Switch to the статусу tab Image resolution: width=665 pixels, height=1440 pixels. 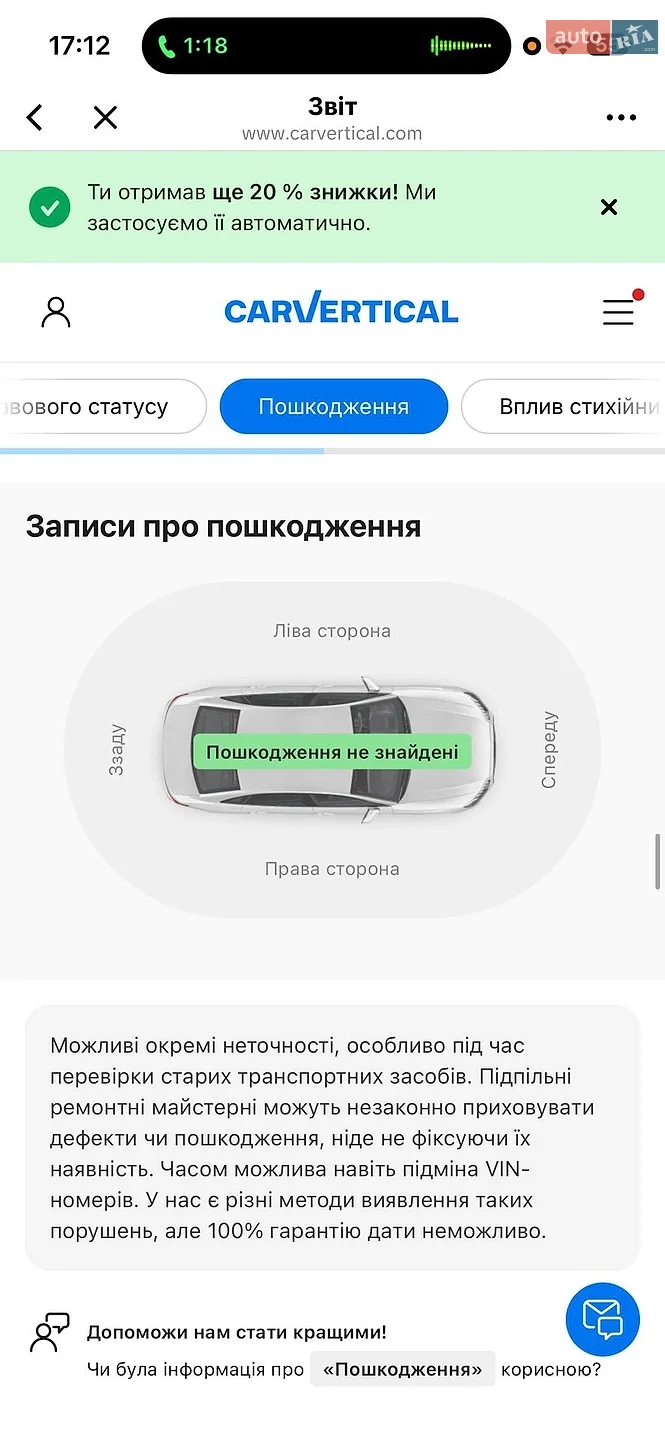pos(103,407)
